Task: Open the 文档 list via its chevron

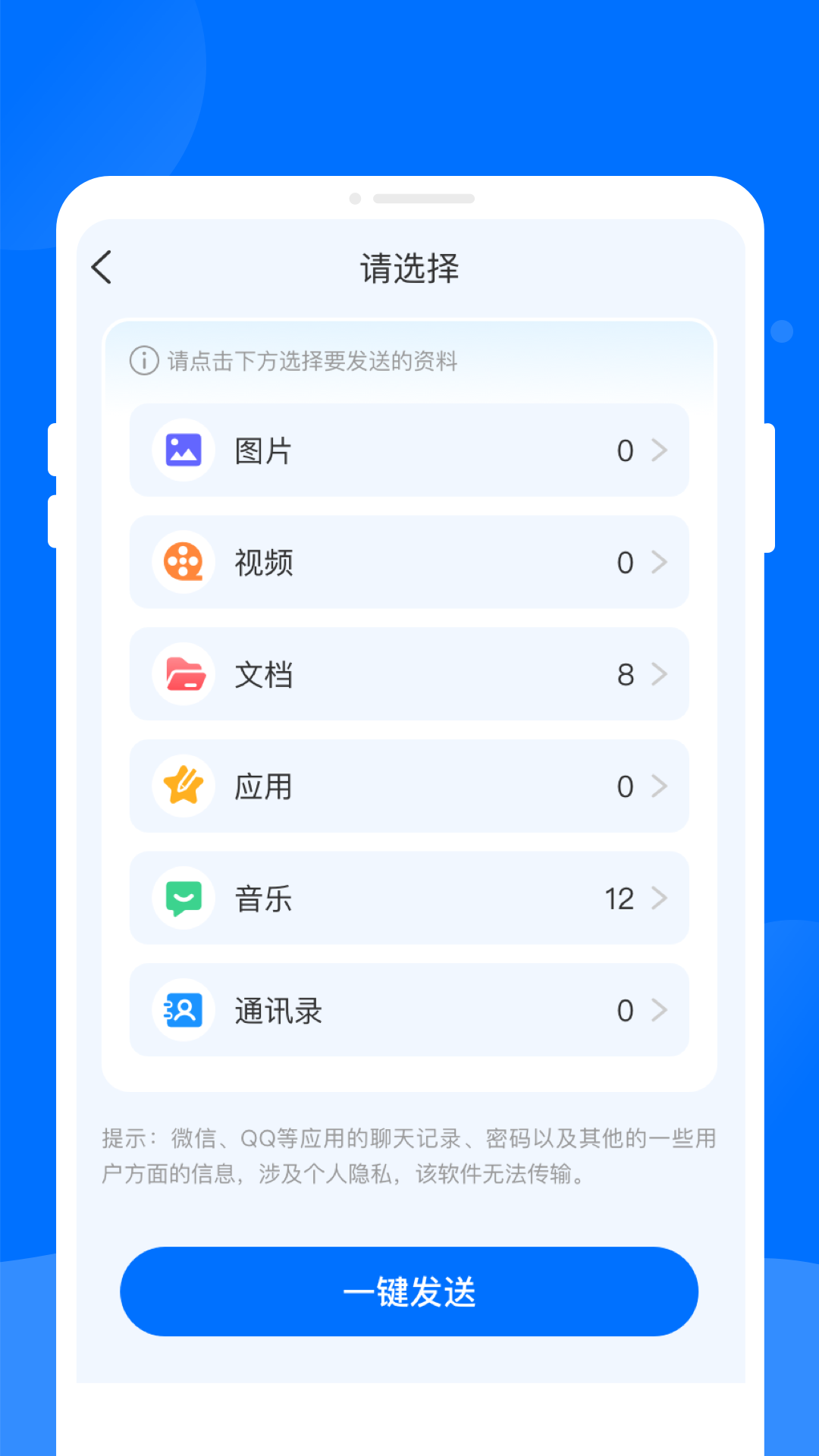Action: pos(661,674)
